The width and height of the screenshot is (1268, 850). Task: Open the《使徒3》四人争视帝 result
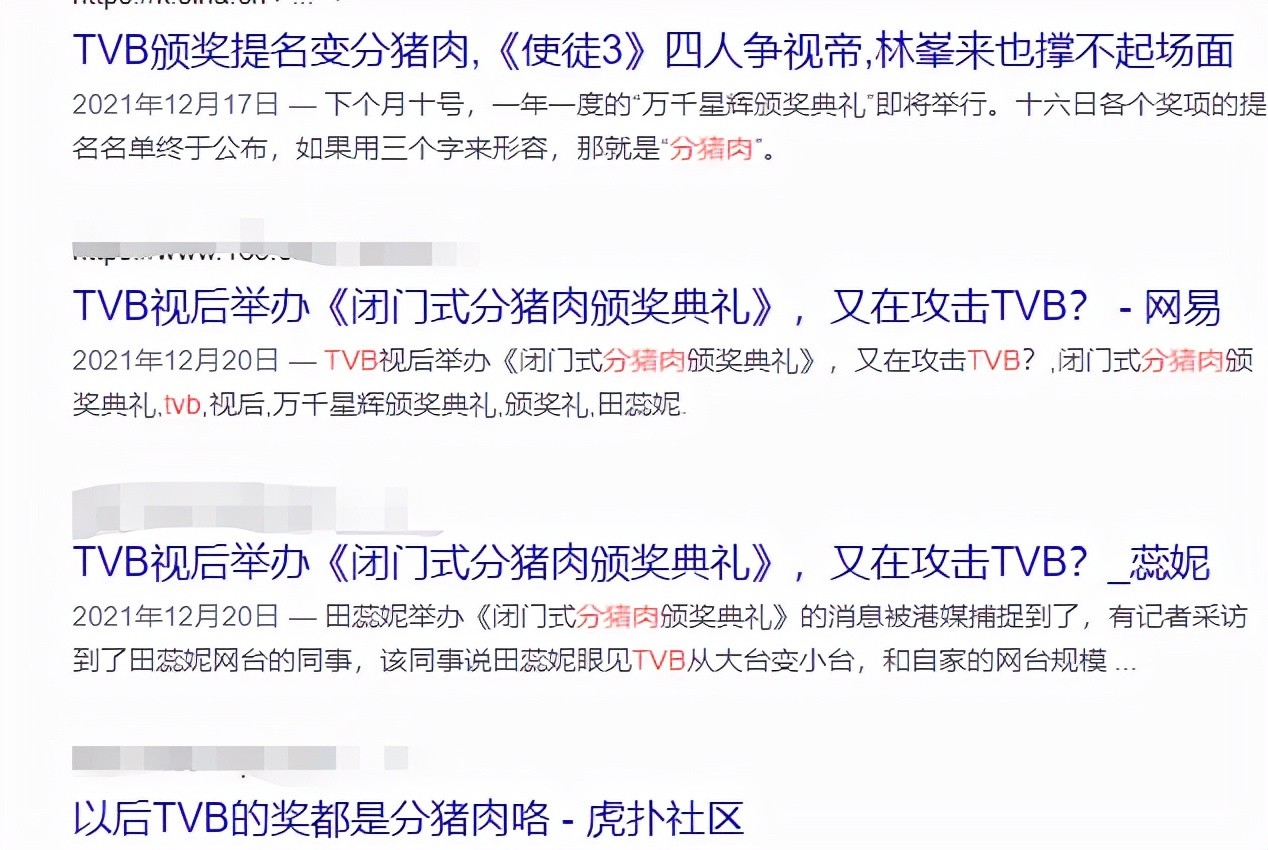point(652,50)
